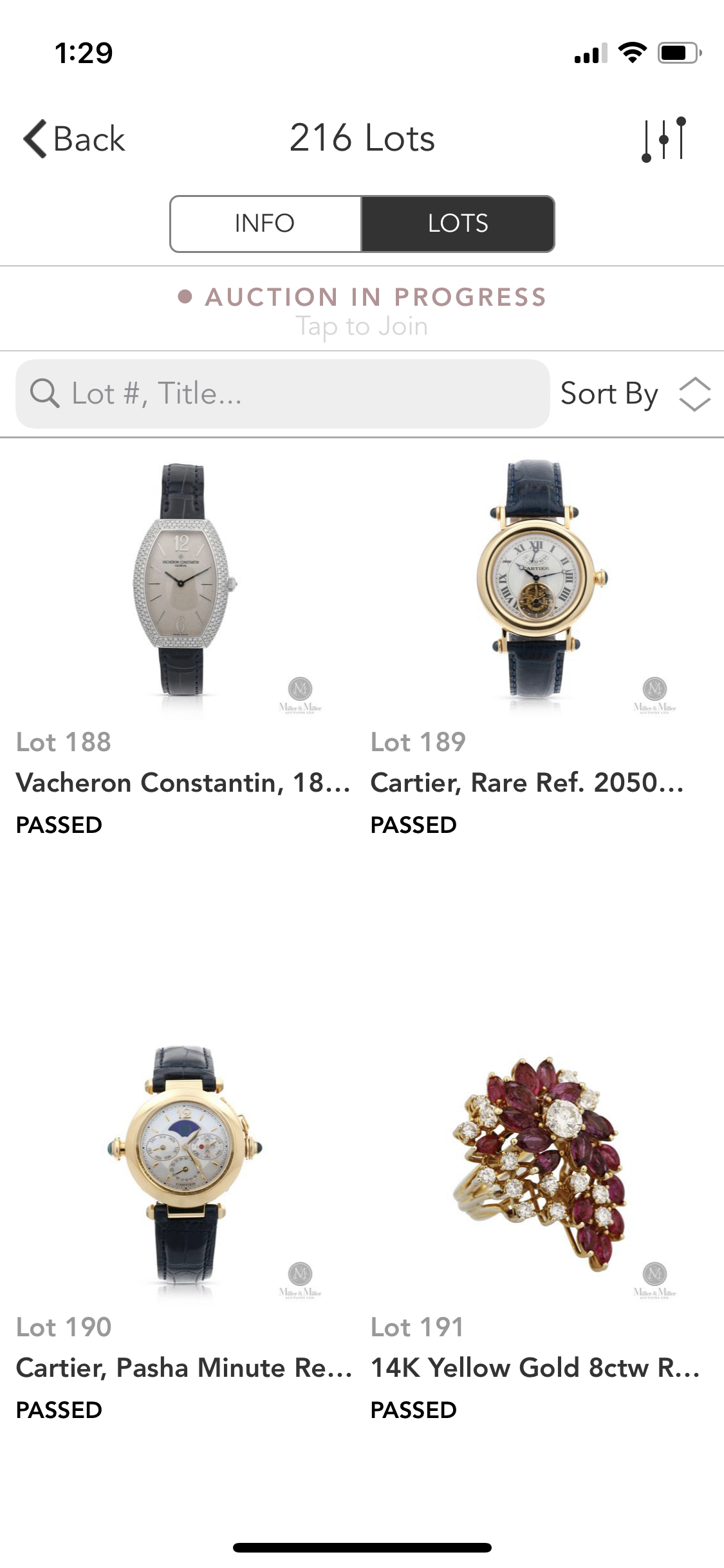
Task: Expand the Sort By options
Action: [635, 394]
